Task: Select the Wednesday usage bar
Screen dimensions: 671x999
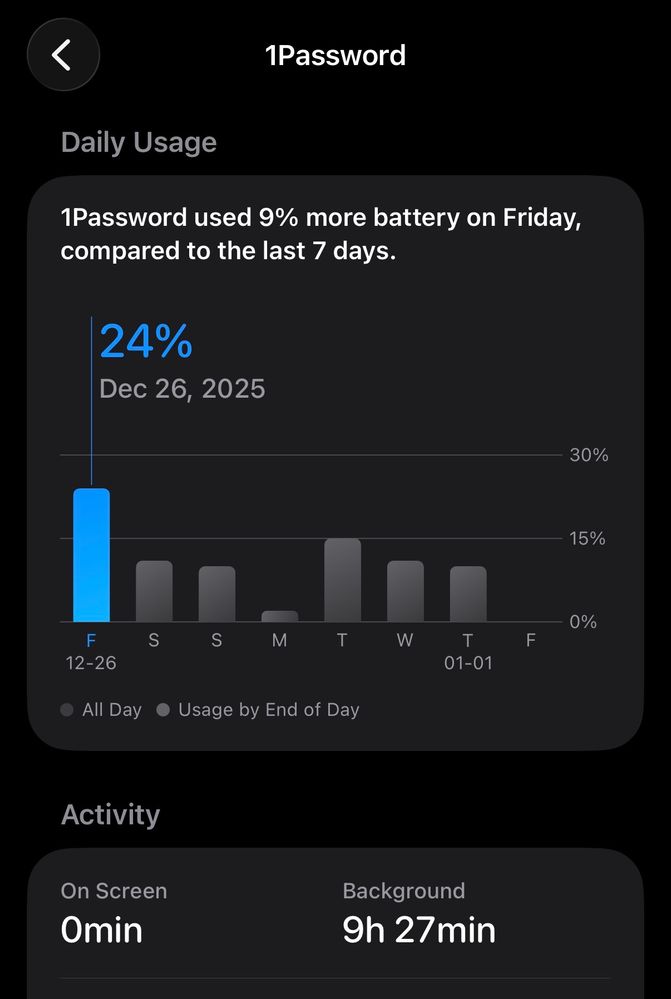Action: pyautogui.click(x=405, y=592)
